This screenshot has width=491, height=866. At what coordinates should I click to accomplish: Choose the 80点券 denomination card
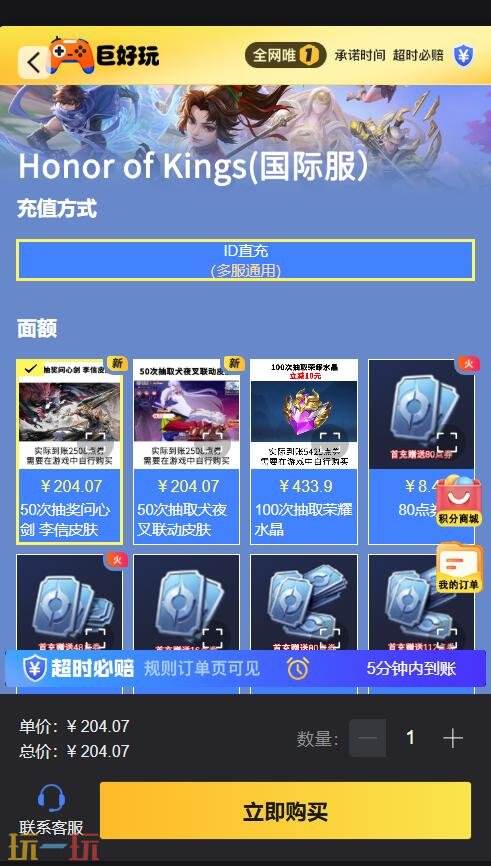421,451
